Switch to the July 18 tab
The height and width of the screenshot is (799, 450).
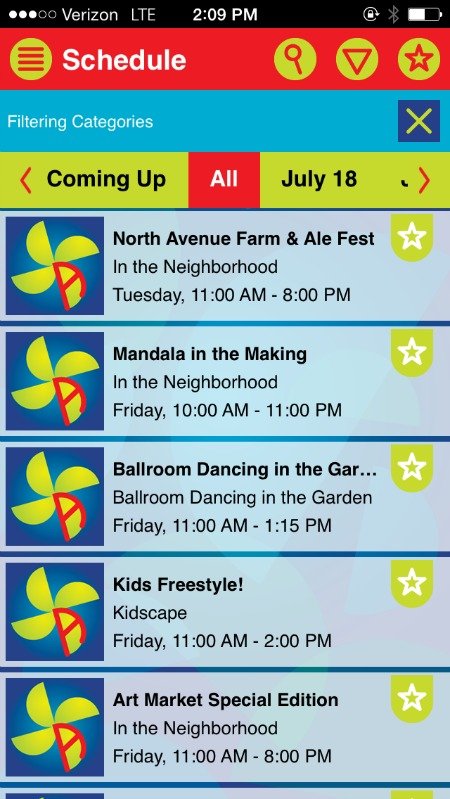point(319,179)
